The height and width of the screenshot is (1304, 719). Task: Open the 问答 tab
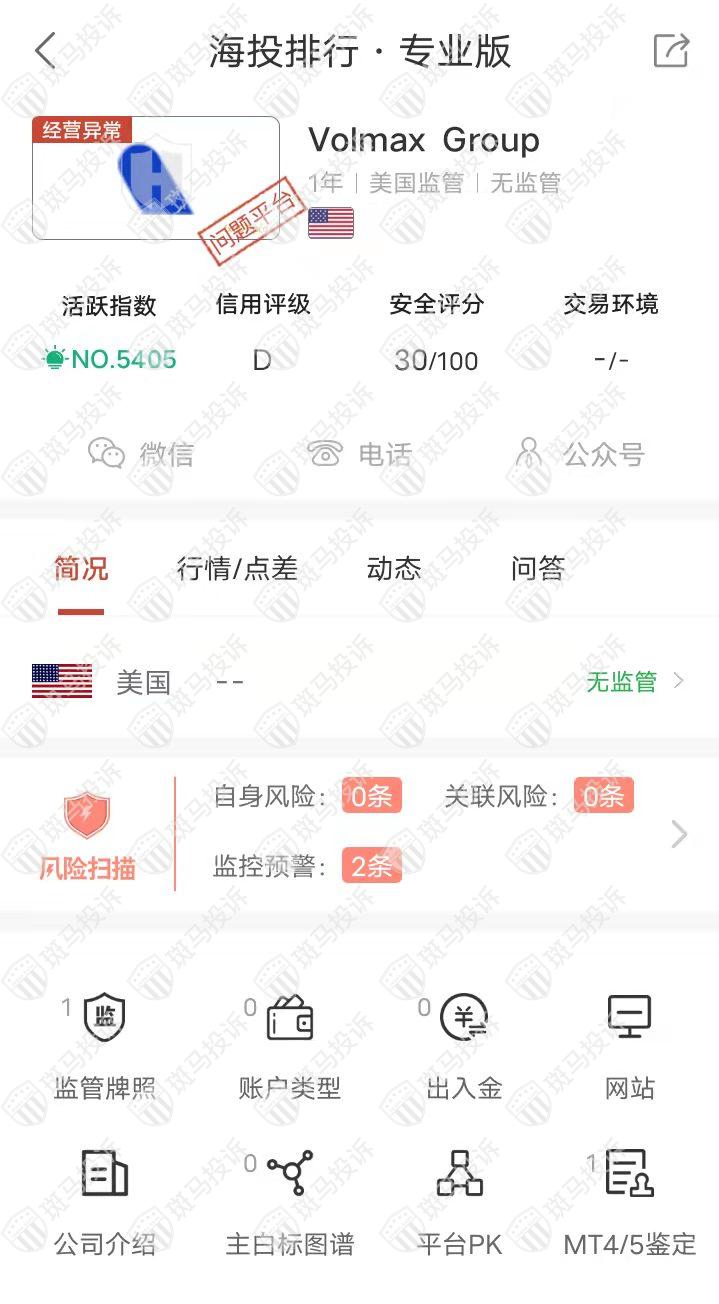538,569
